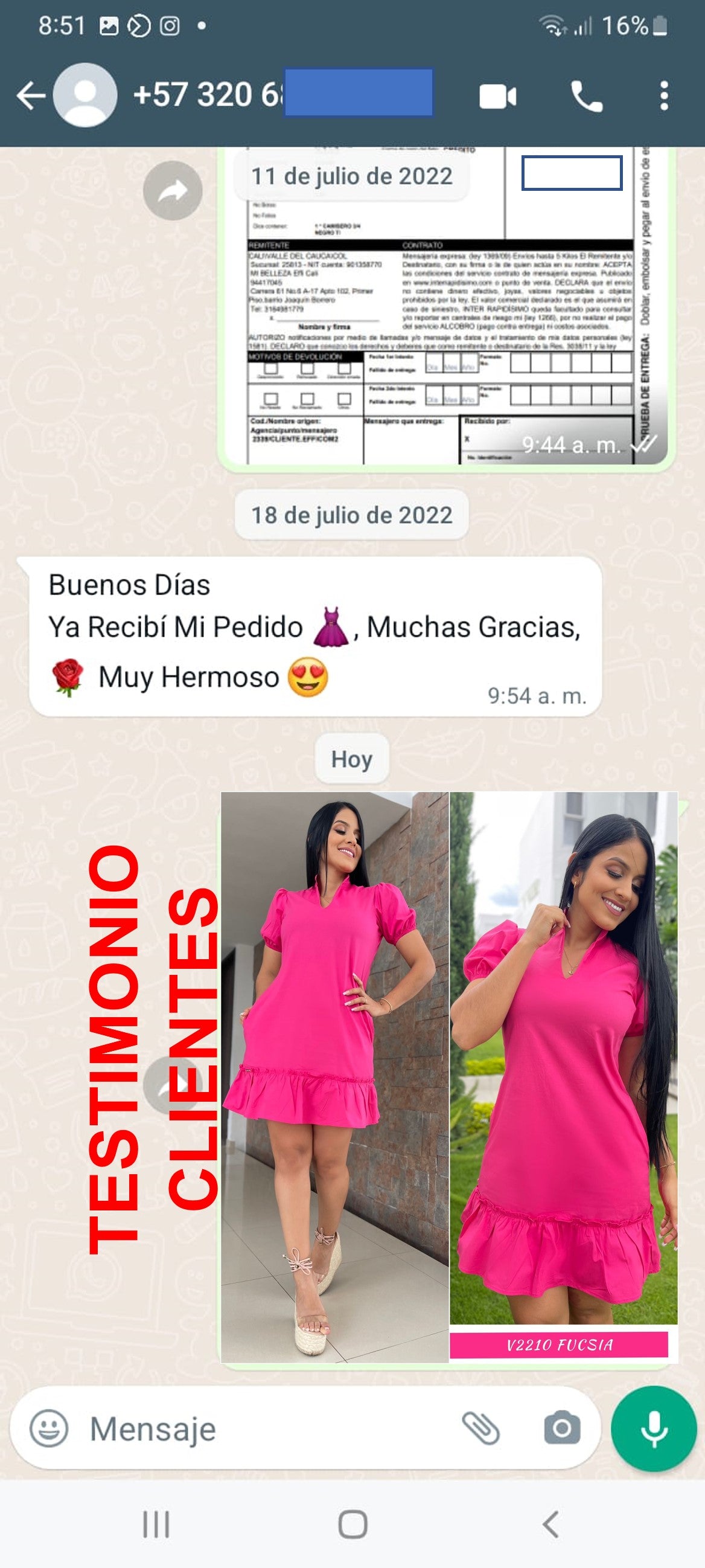
Task: Open the overflow menu
Action: (664, 97)
